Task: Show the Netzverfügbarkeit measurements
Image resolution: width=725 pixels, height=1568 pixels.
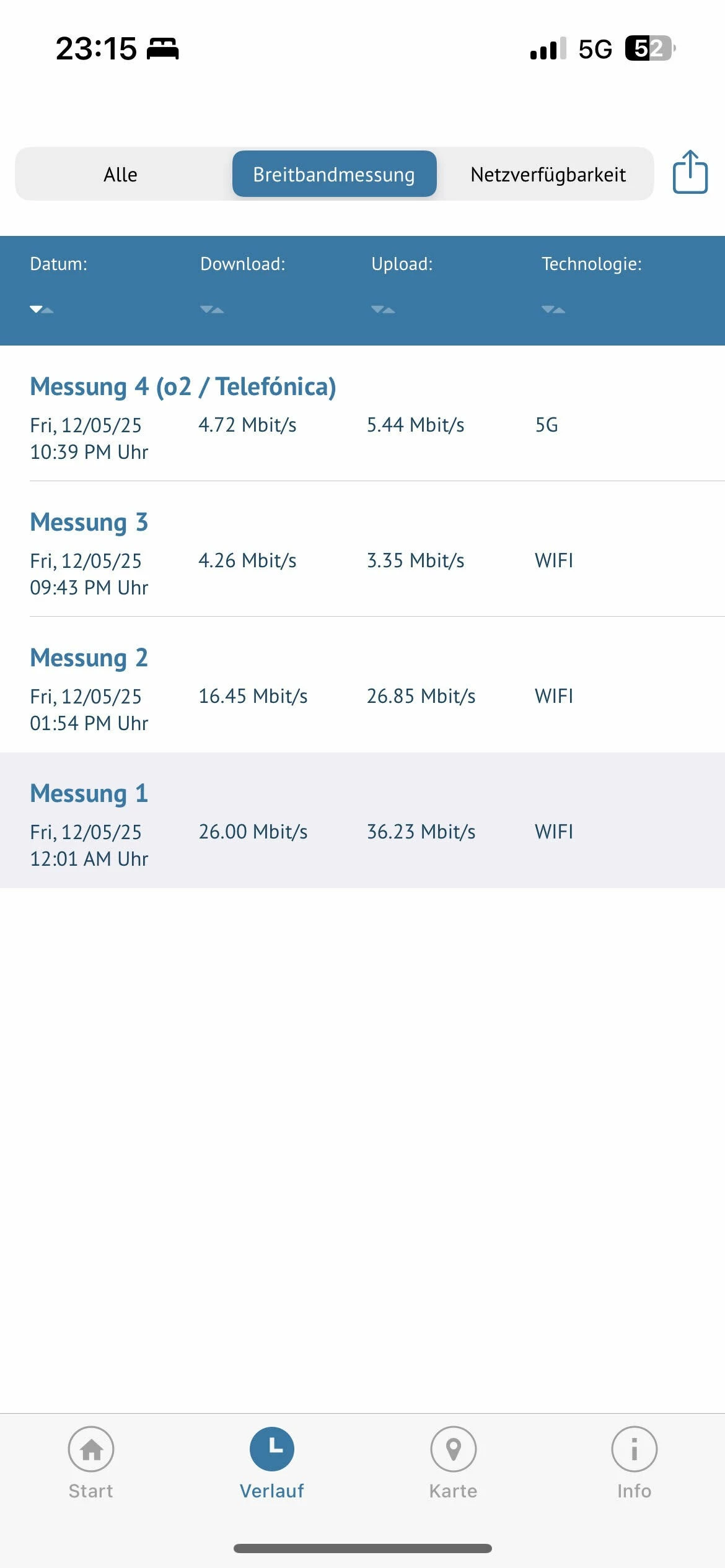Action: tap(548, 175)
